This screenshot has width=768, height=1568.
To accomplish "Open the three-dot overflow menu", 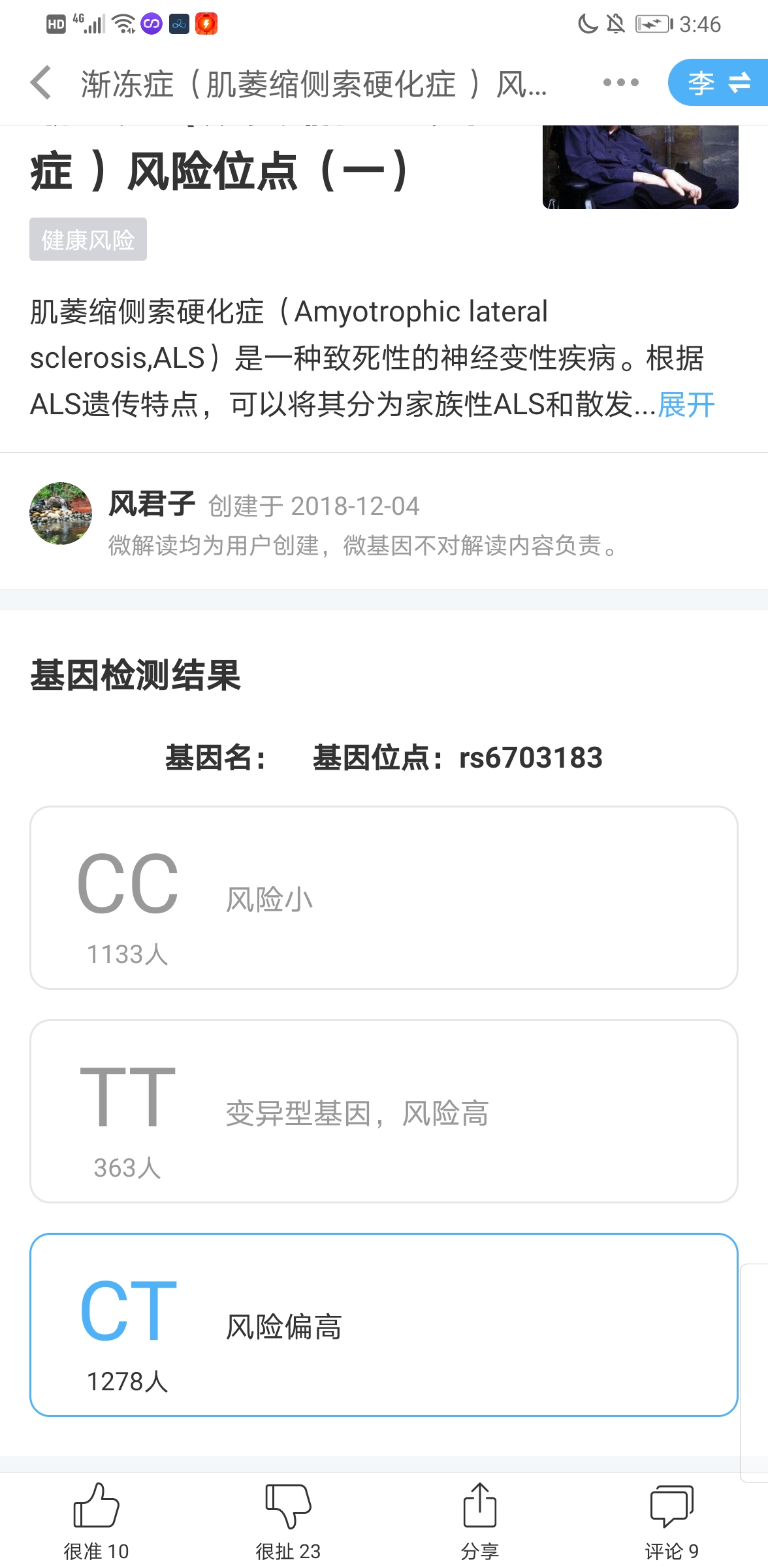I will (620, 83).
